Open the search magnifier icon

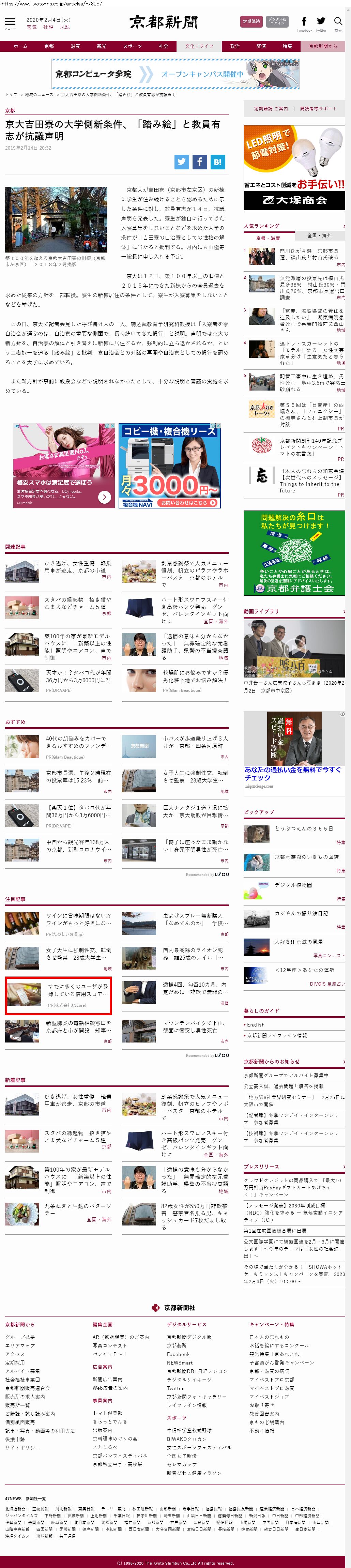click(x=338, y=22)
